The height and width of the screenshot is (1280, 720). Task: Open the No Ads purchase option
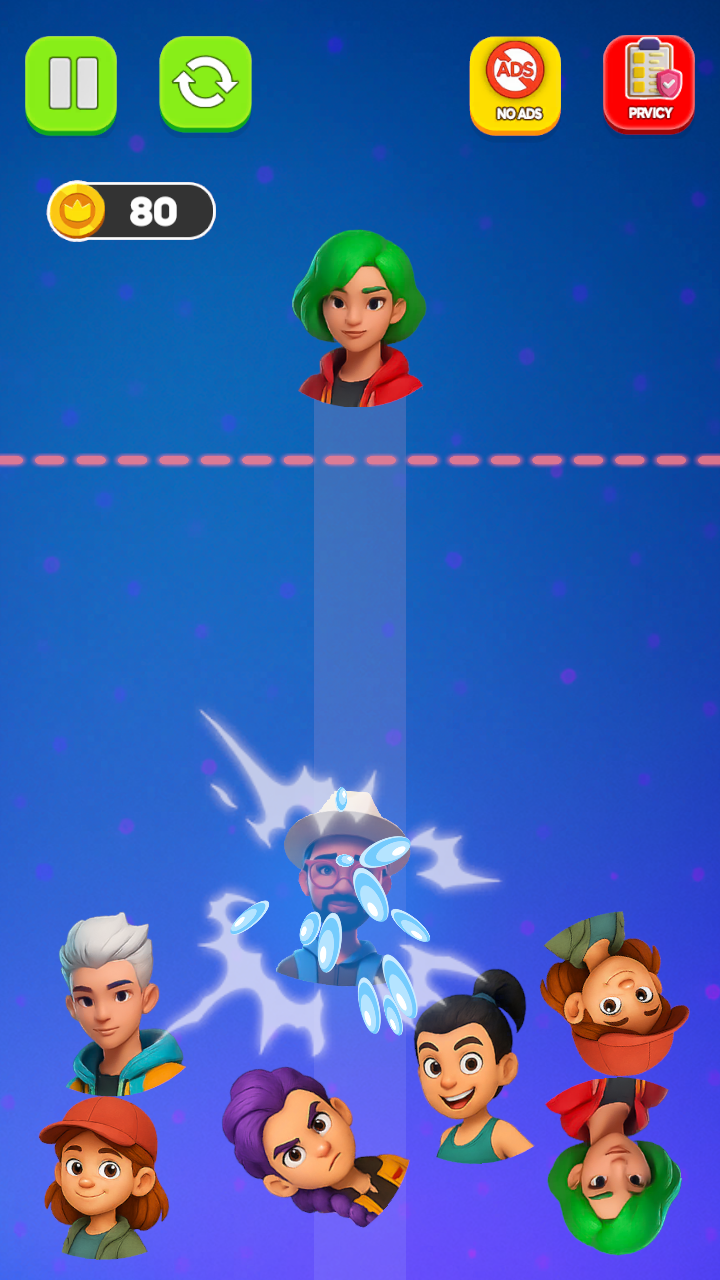tap(515, 84)
